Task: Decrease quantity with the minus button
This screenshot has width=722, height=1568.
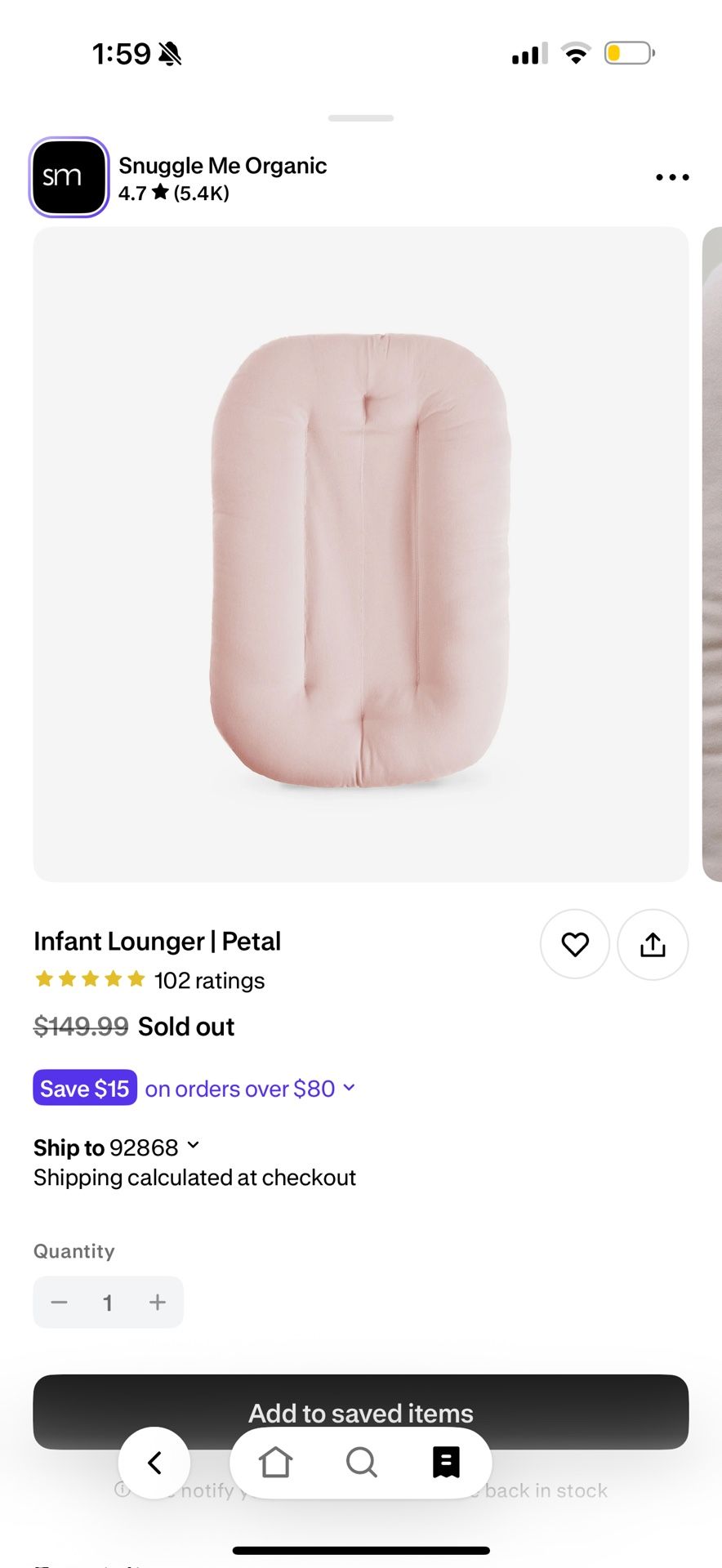Action: 59,1303
